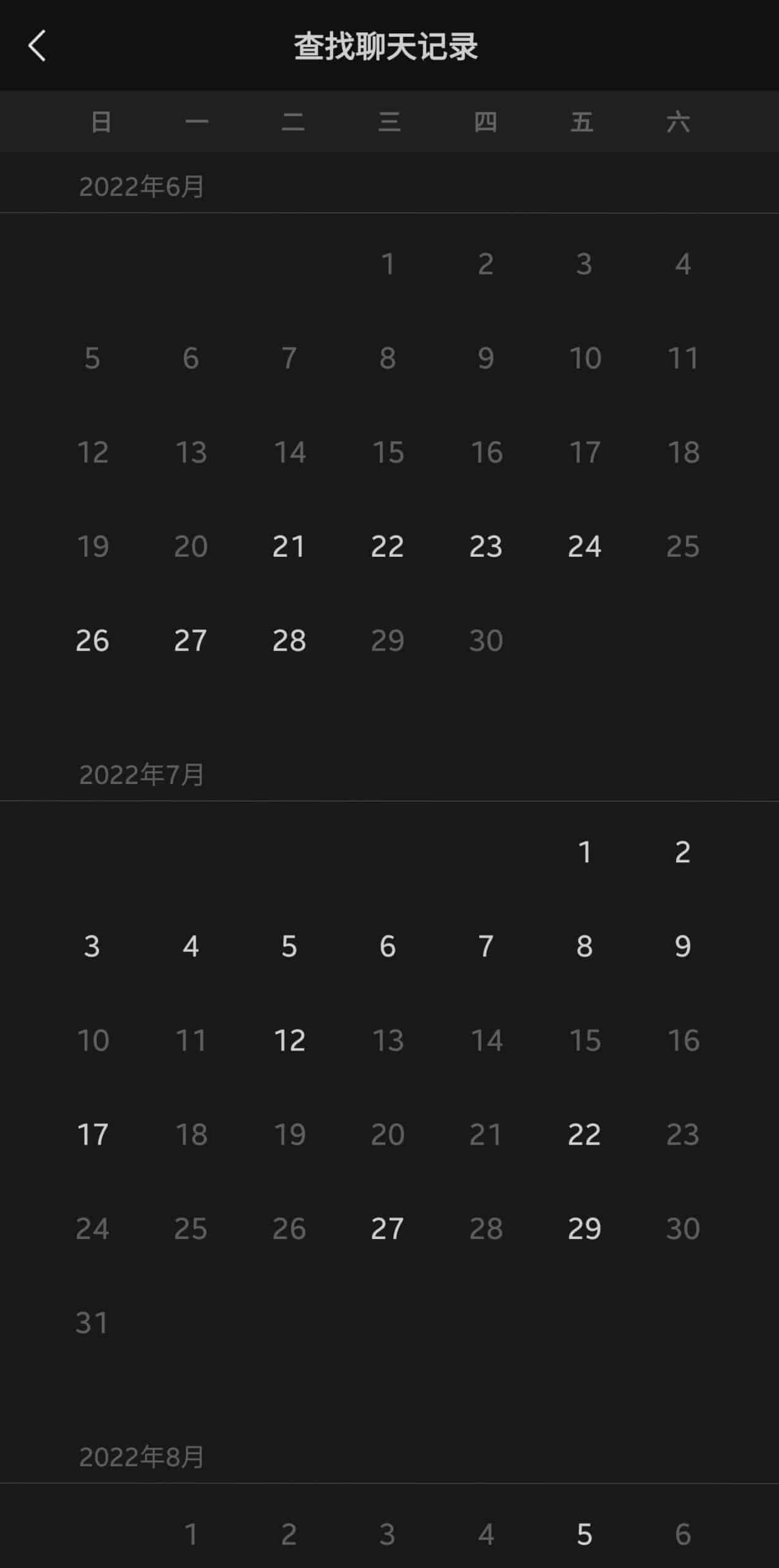Open chat records for June 22
779x1568 pixels.
coord(388,546)
